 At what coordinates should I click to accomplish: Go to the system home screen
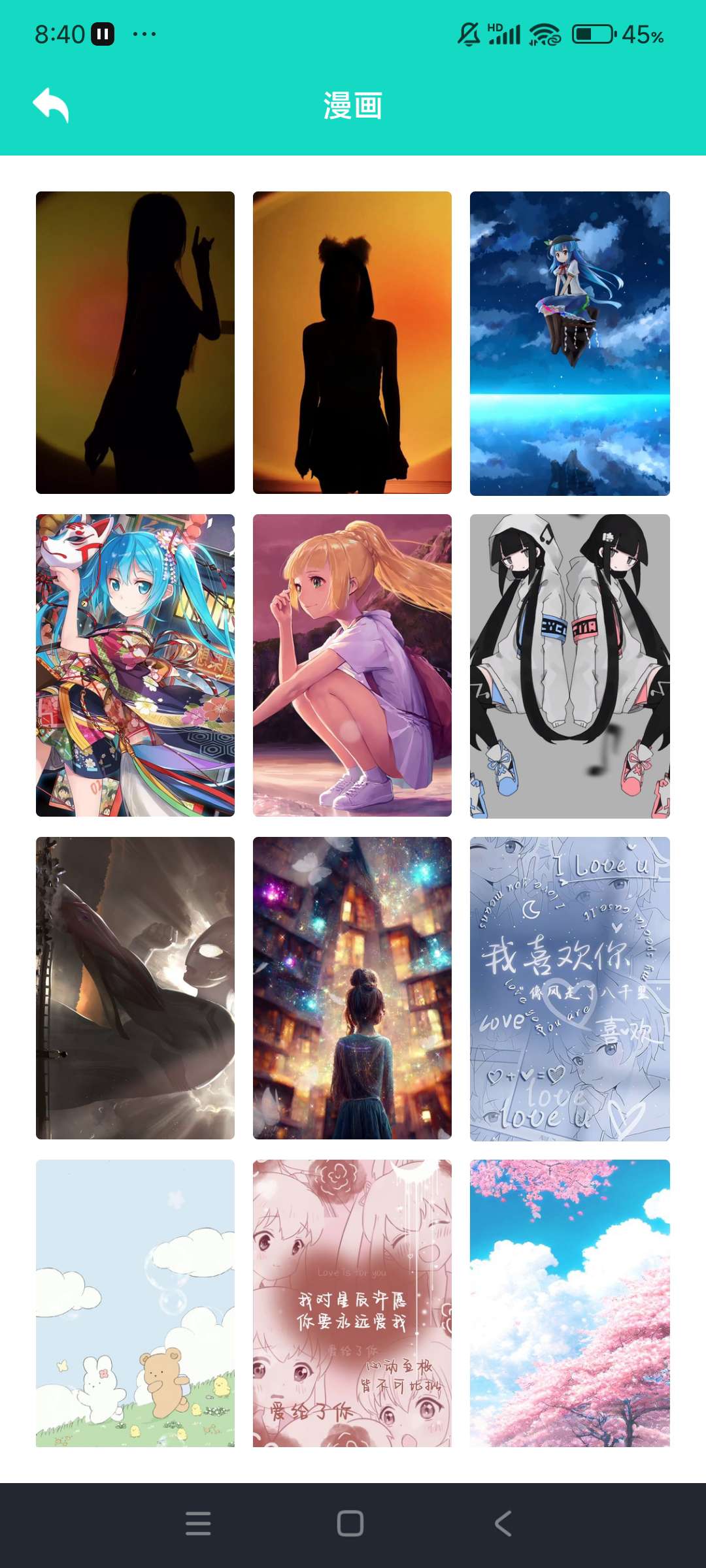click(350, 1524)
